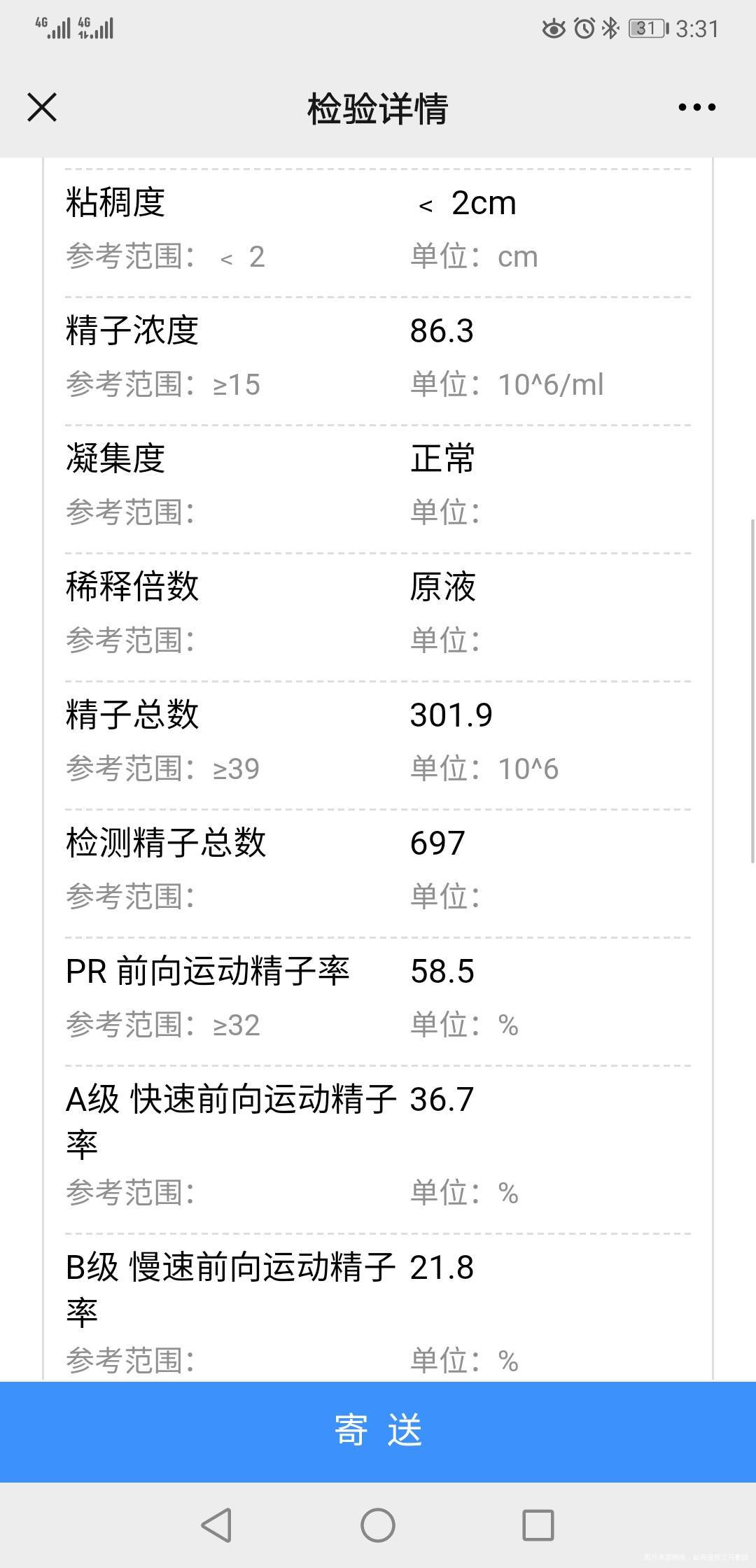The image size is (756, 1568).
Task: Tap the 精子浓度 value 86.3
Action: (442, 331)
